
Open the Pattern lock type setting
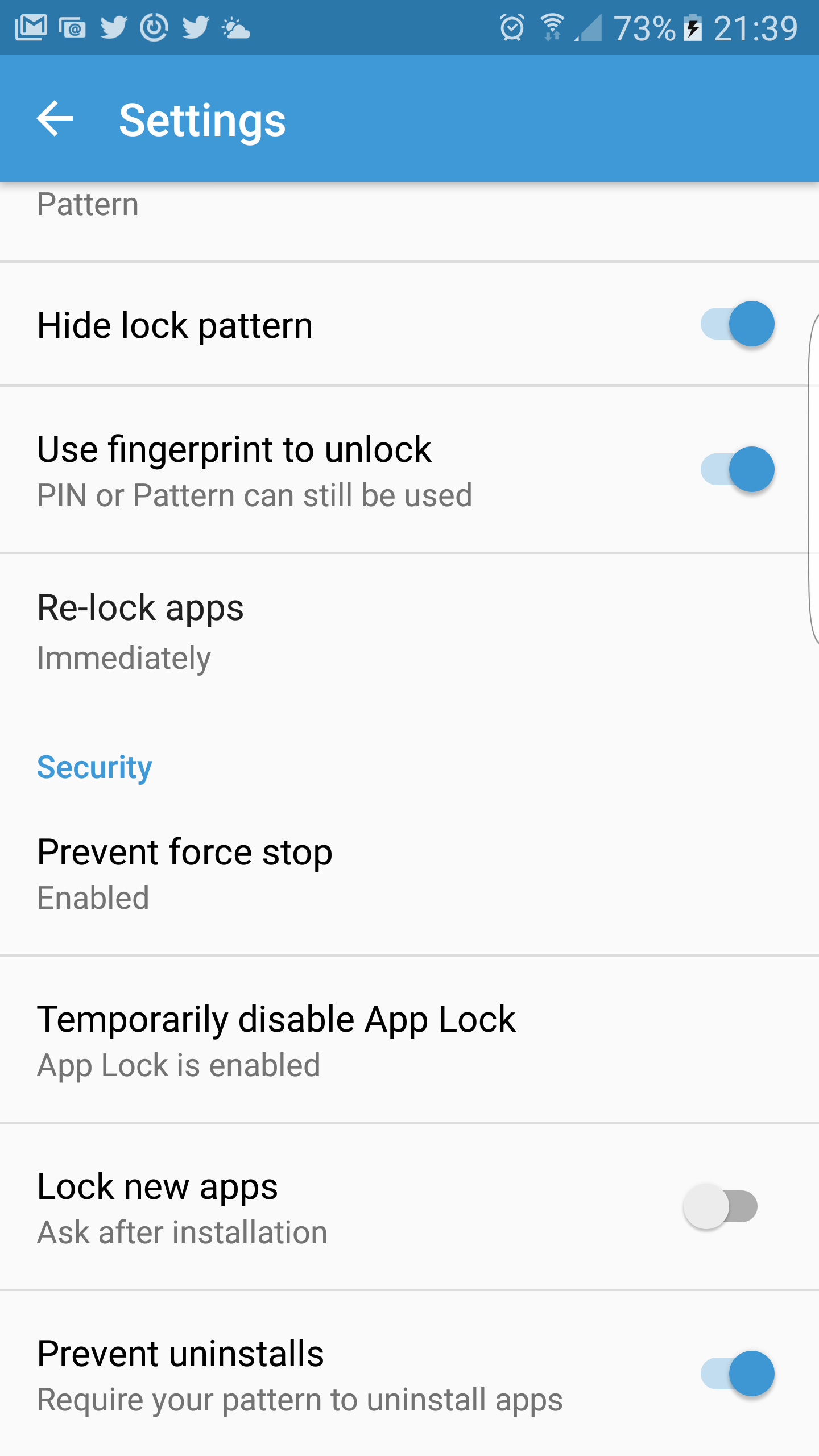409,221
